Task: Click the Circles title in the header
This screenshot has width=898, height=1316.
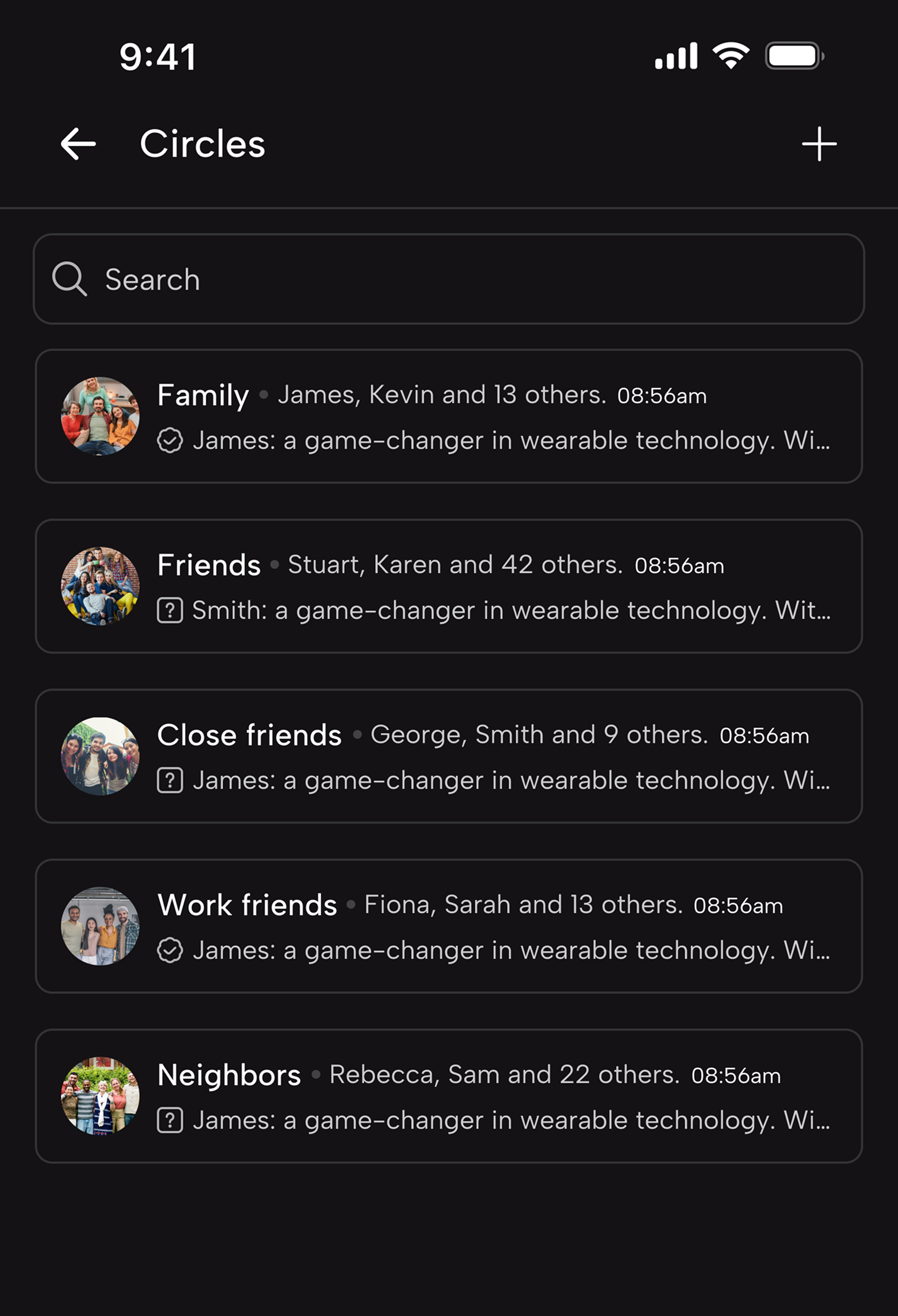Action: pos(201,144)
